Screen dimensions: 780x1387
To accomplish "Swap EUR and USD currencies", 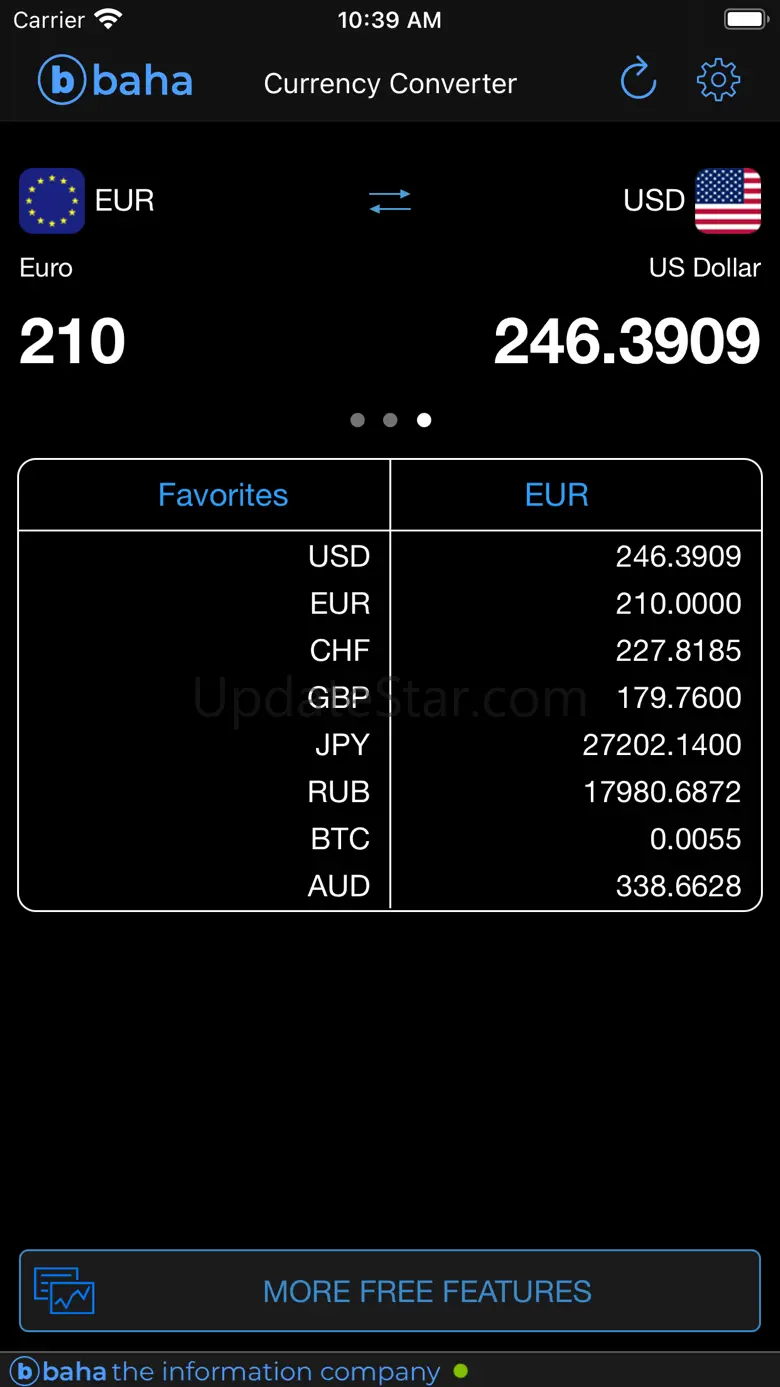I will click(390, 201).
